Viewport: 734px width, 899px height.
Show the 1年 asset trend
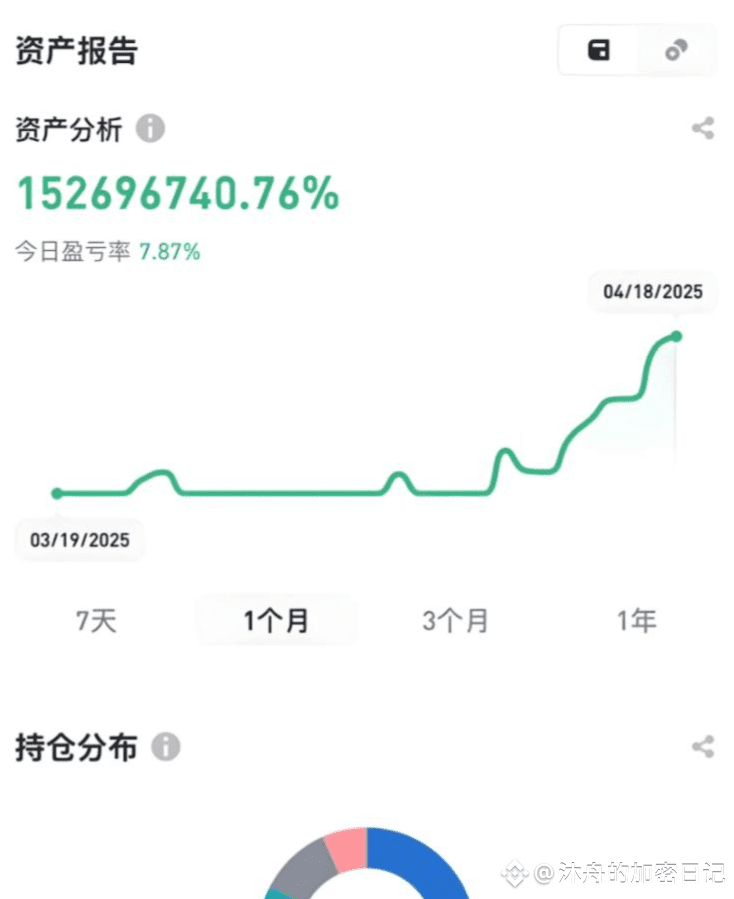636,621
